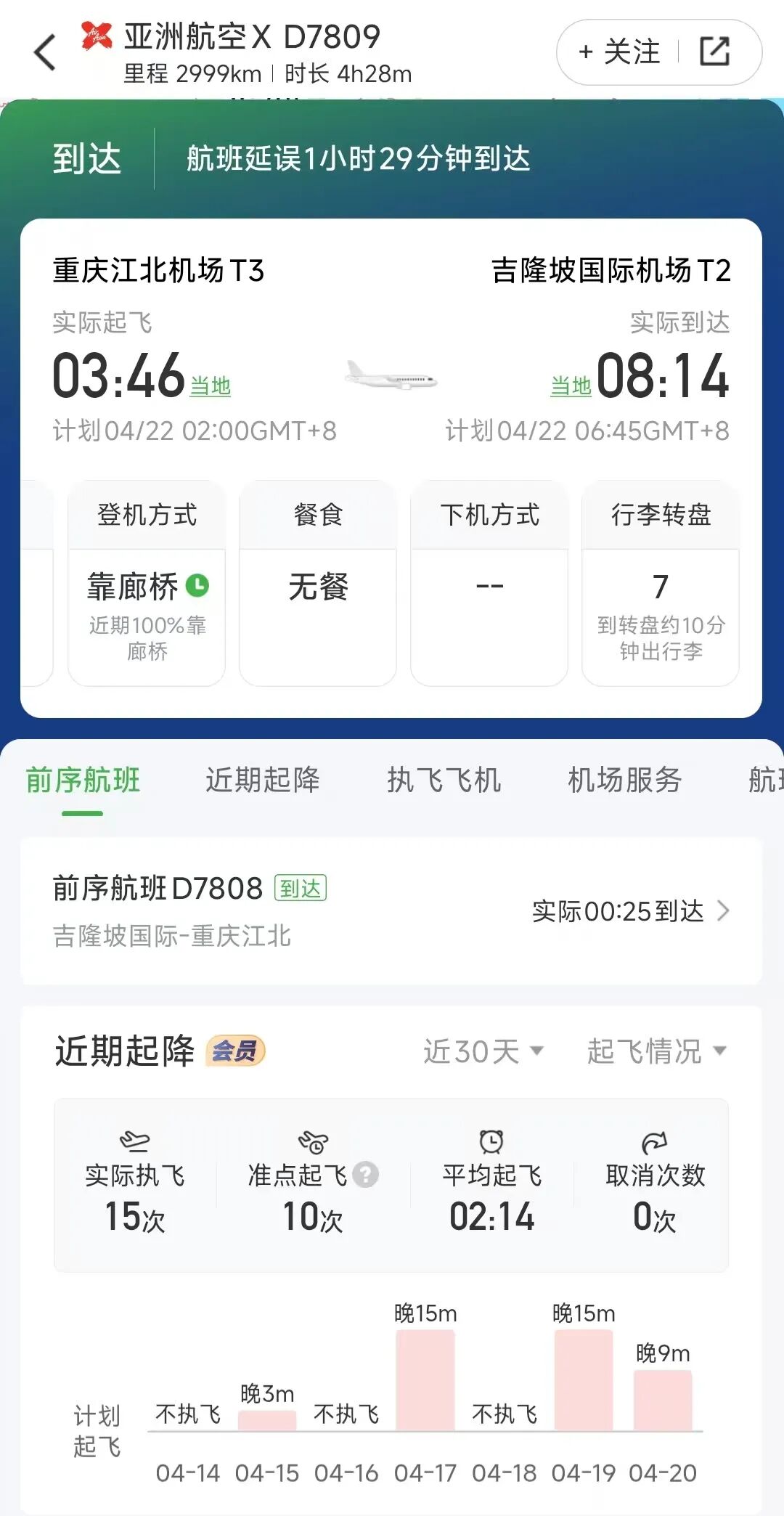This screenshot has width=784, height=1516.
Task: Expand the 近30天 period dropdown
Action: tap(483, 1051)
